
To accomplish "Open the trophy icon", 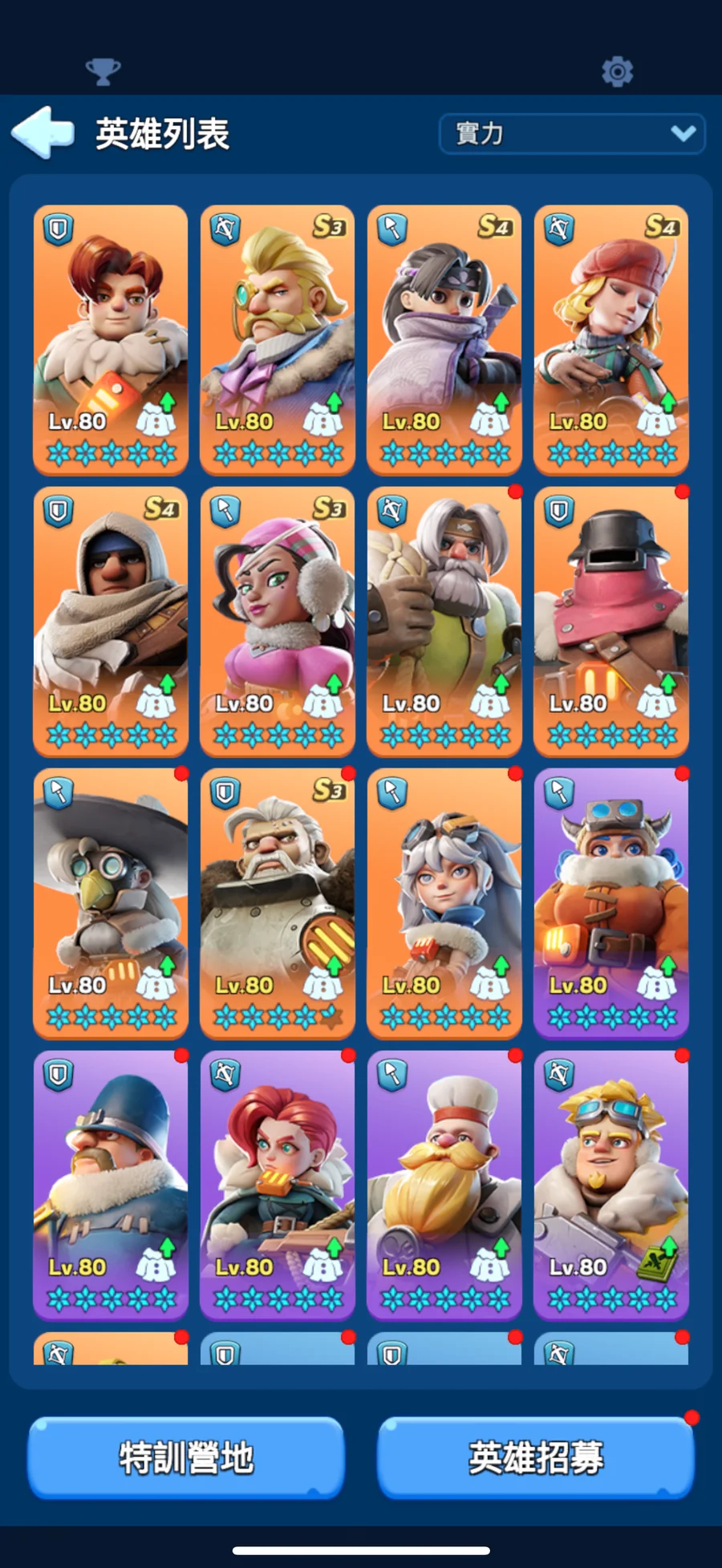I will click(103, 71).
